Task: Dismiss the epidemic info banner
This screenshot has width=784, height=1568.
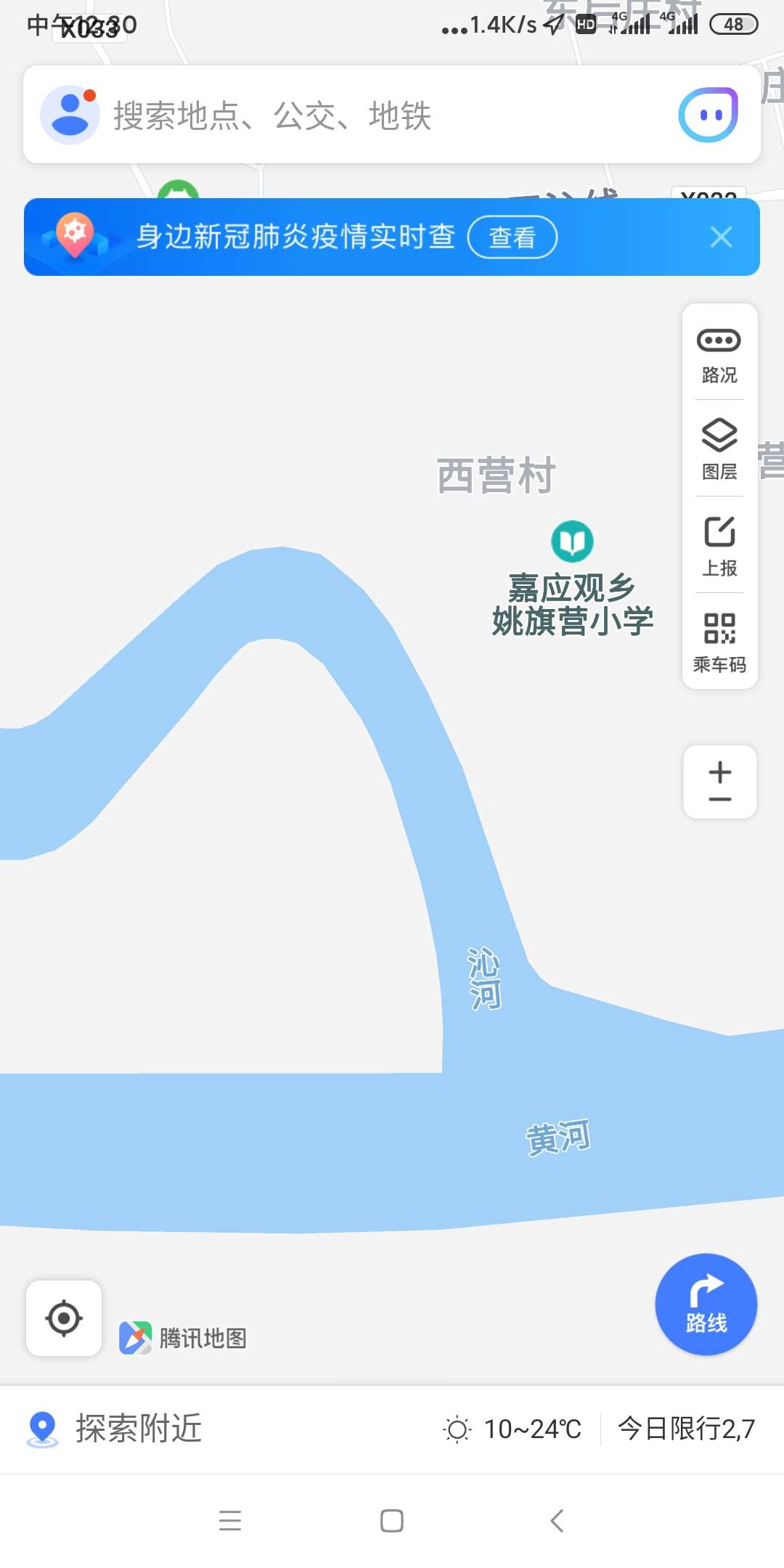Action: click(x=721, y=237)
